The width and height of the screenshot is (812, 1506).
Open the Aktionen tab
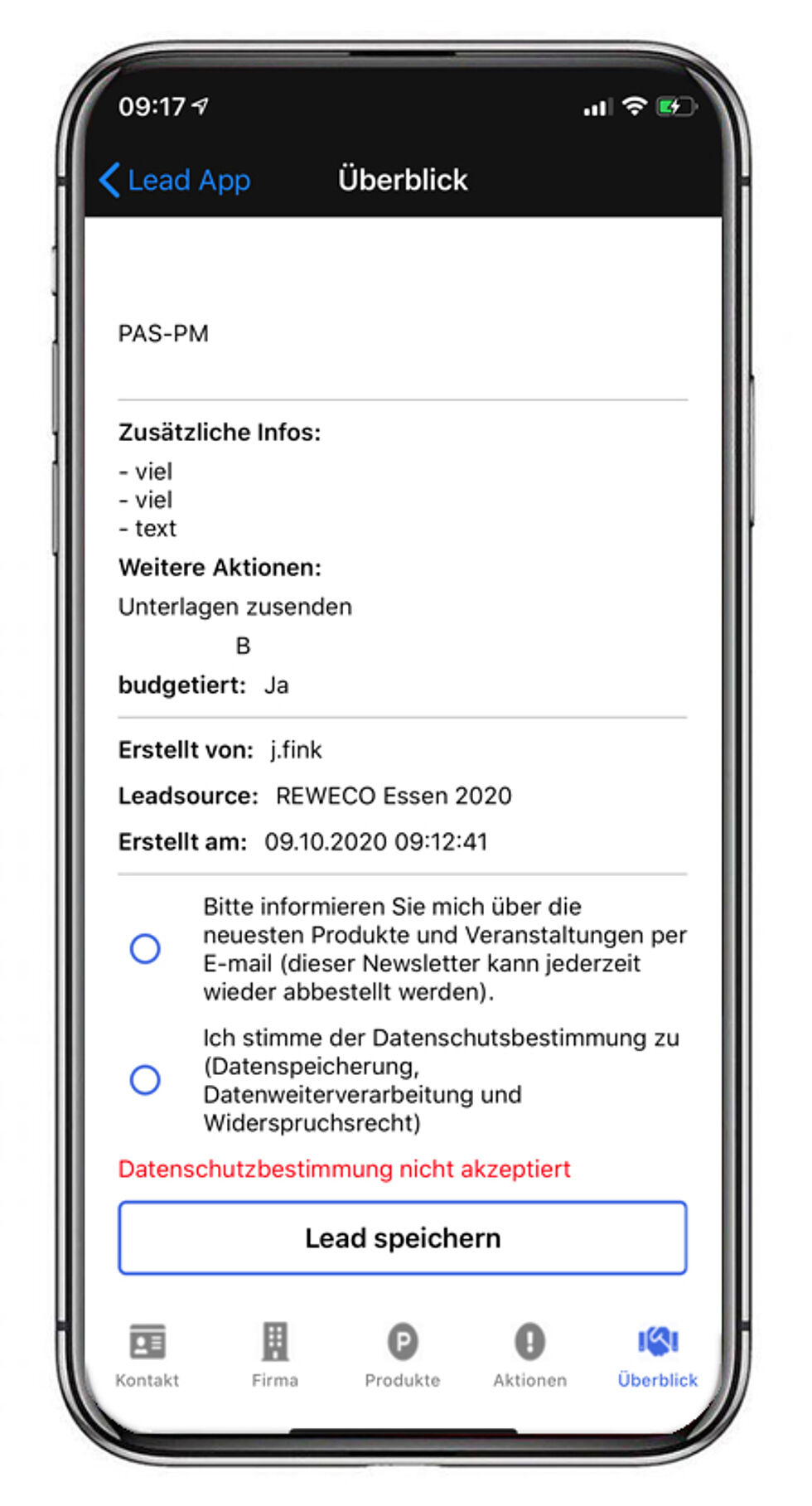click(529, 1354)
